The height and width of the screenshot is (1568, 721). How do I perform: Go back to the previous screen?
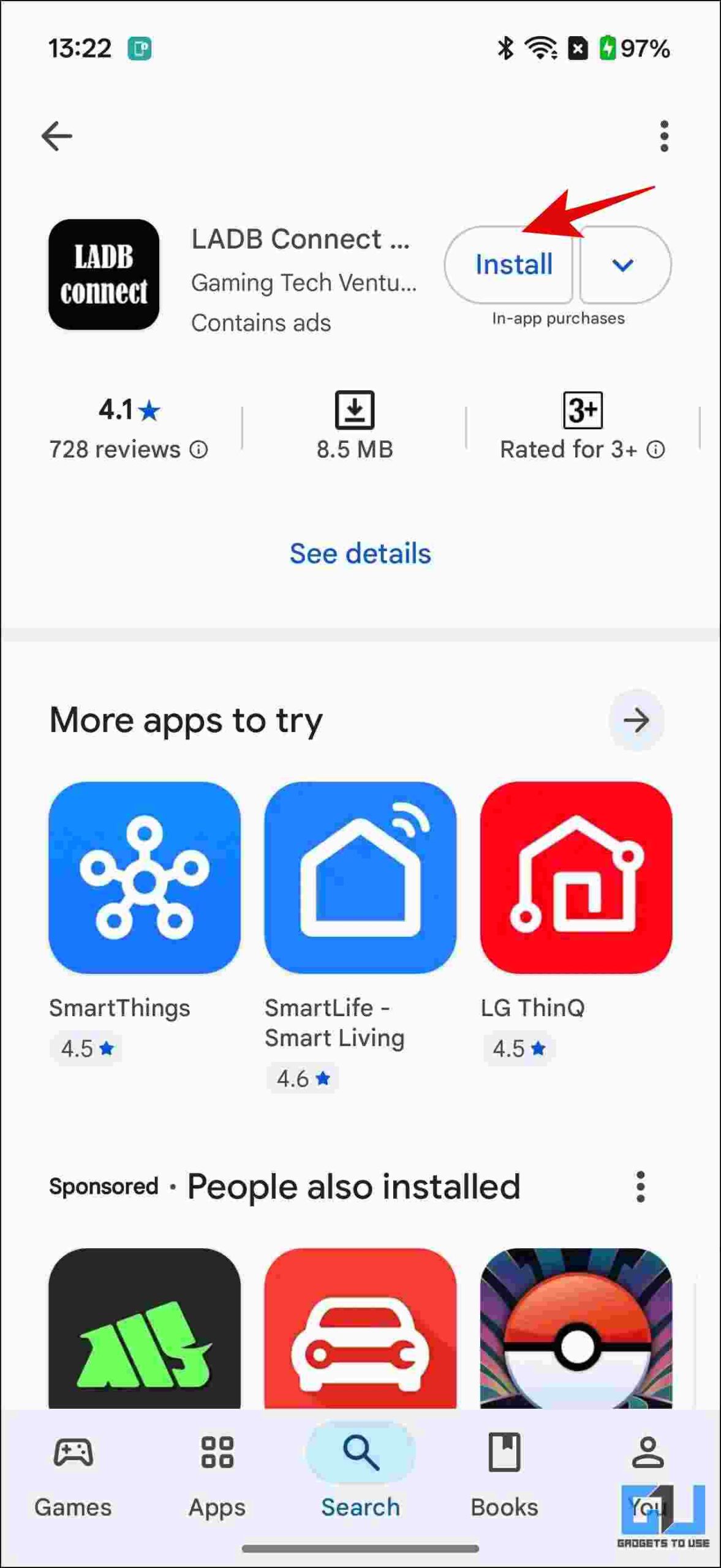click(56, 135)
